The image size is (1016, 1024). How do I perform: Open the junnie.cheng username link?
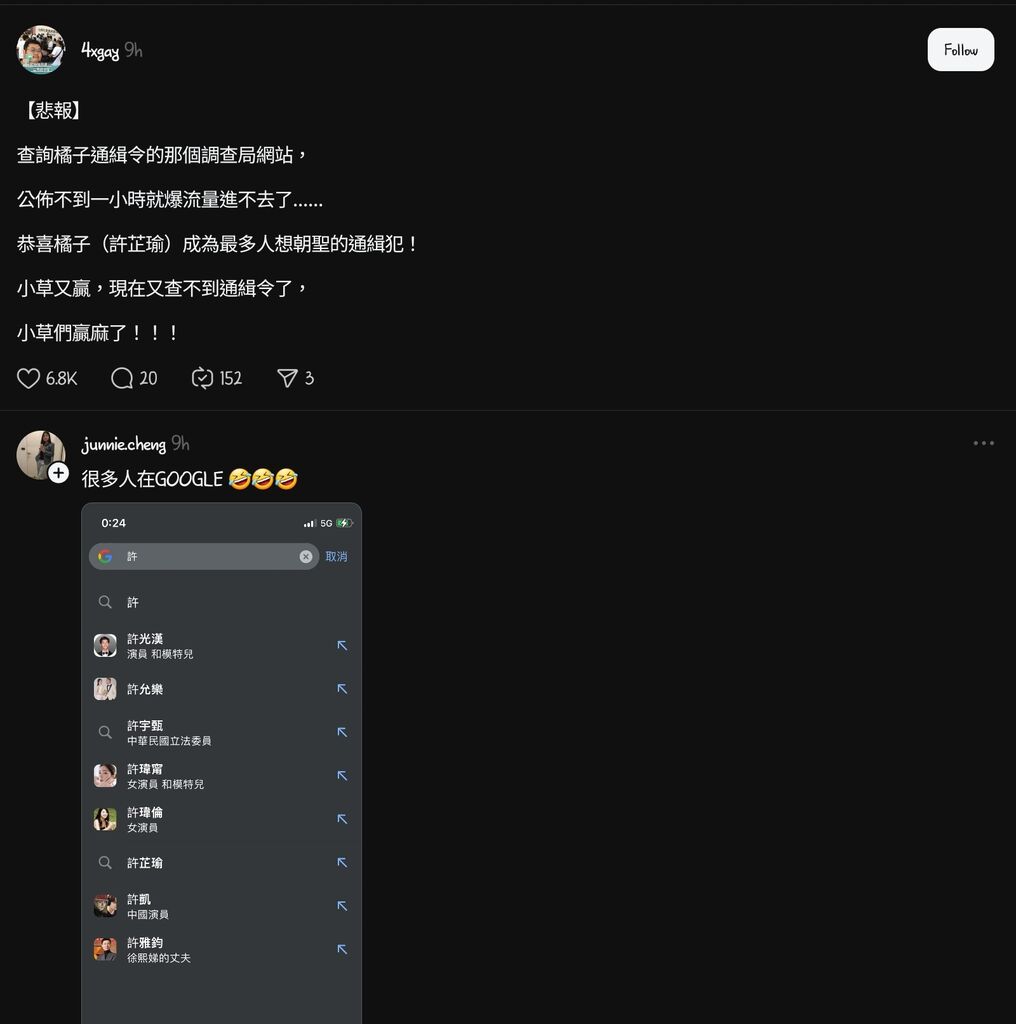[123, 444]
